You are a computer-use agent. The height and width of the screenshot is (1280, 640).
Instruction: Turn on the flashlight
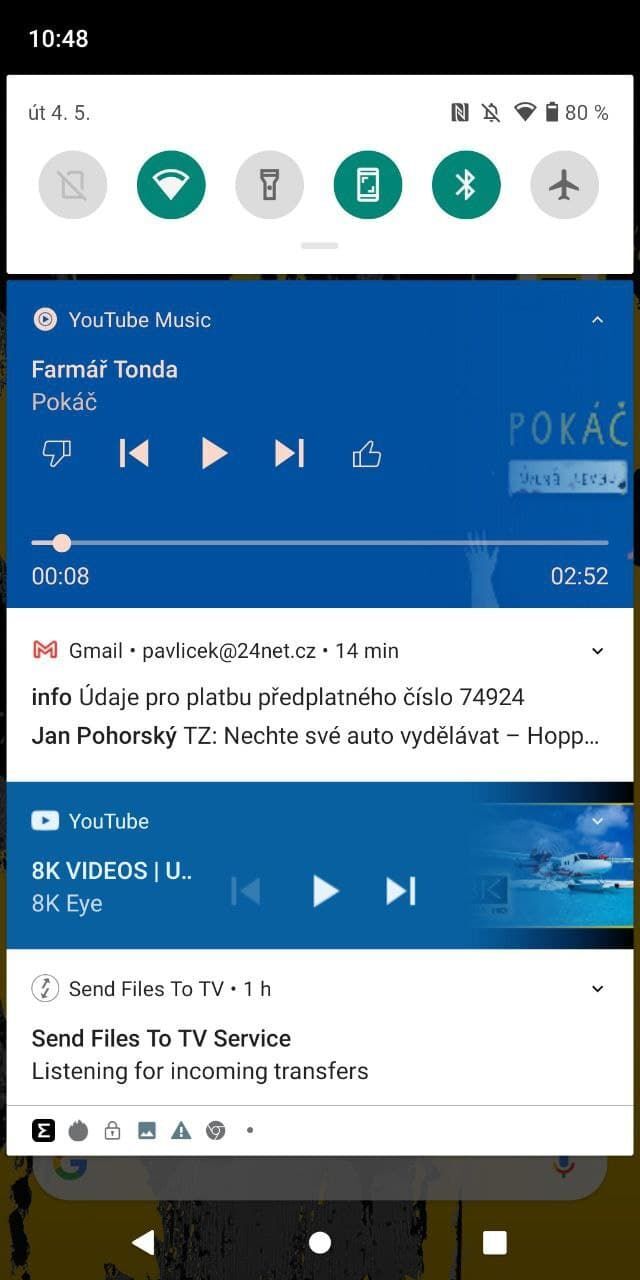point(269,185)
